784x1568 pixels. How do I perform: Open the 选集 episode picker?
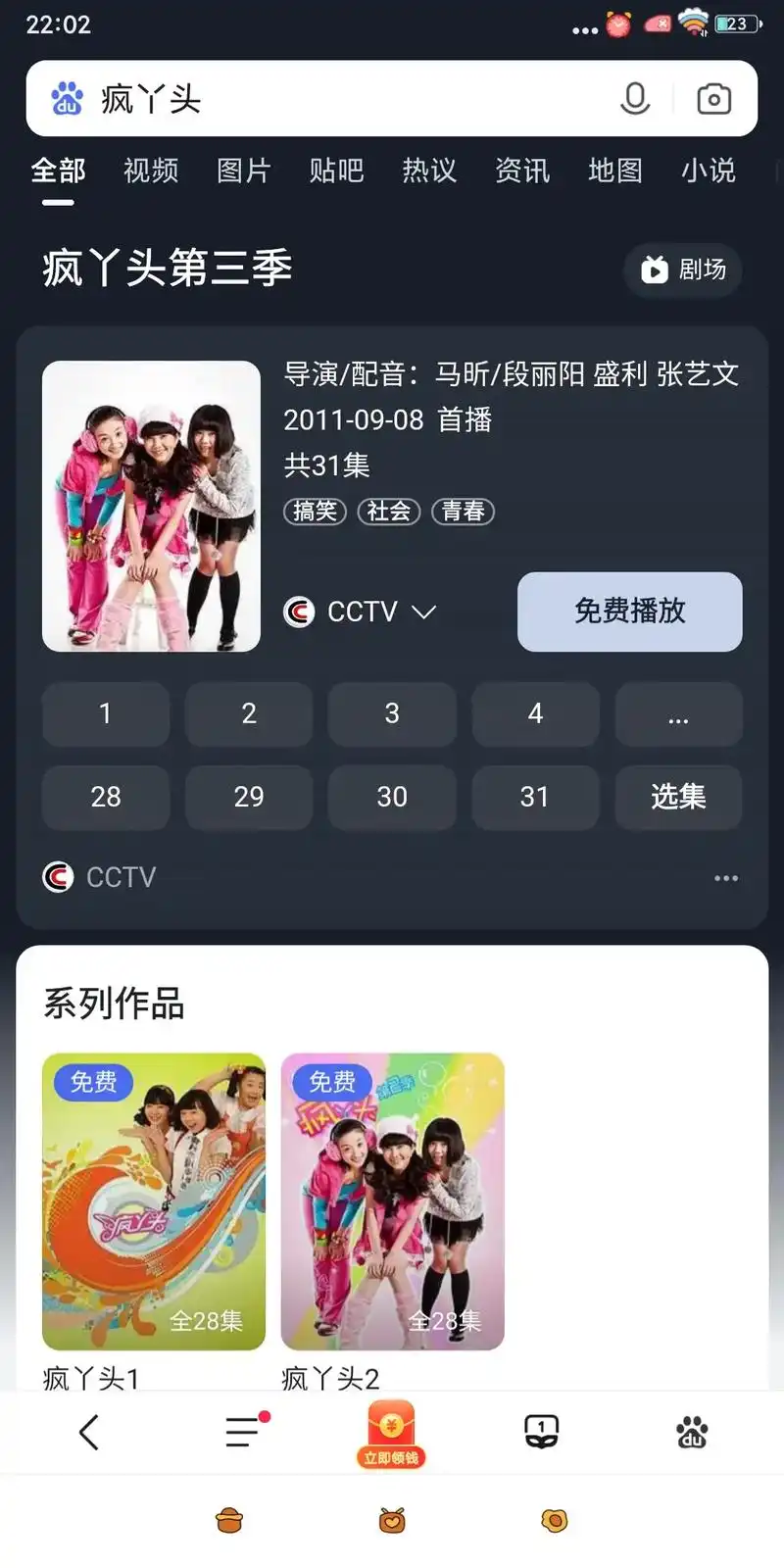(x=678, y=797)
